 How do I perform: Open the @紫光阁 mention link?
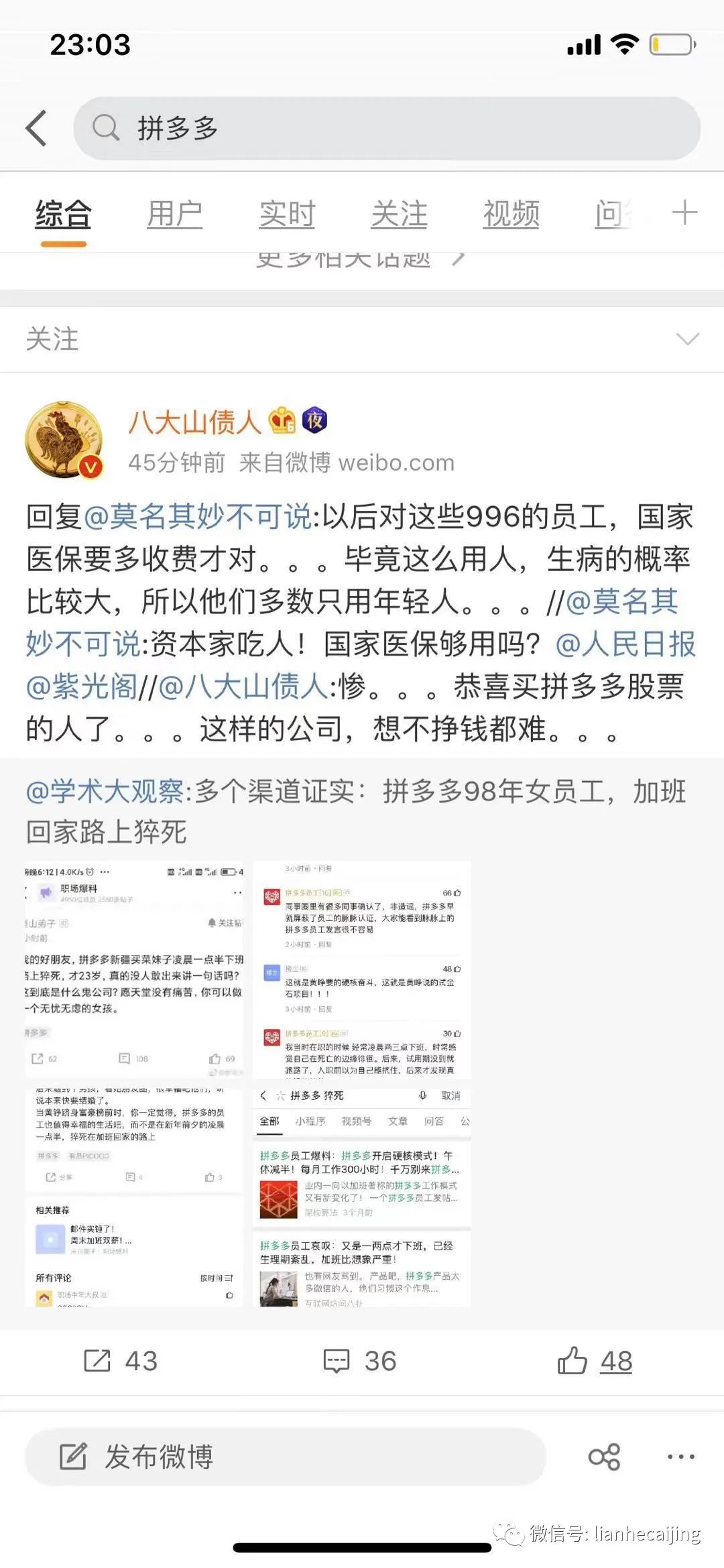(x=81, y=686)
